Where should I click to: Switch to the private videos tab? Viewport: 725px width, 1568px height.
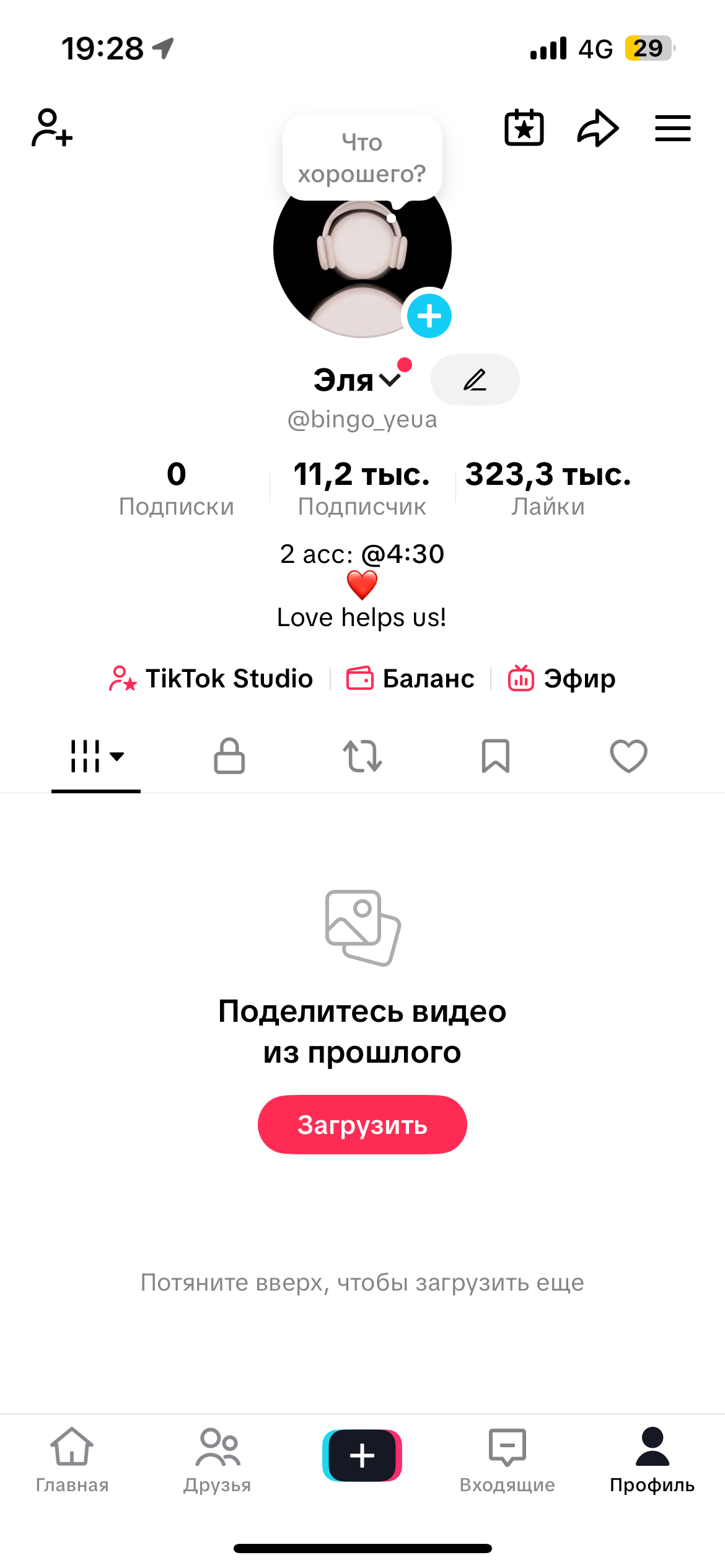229,757
